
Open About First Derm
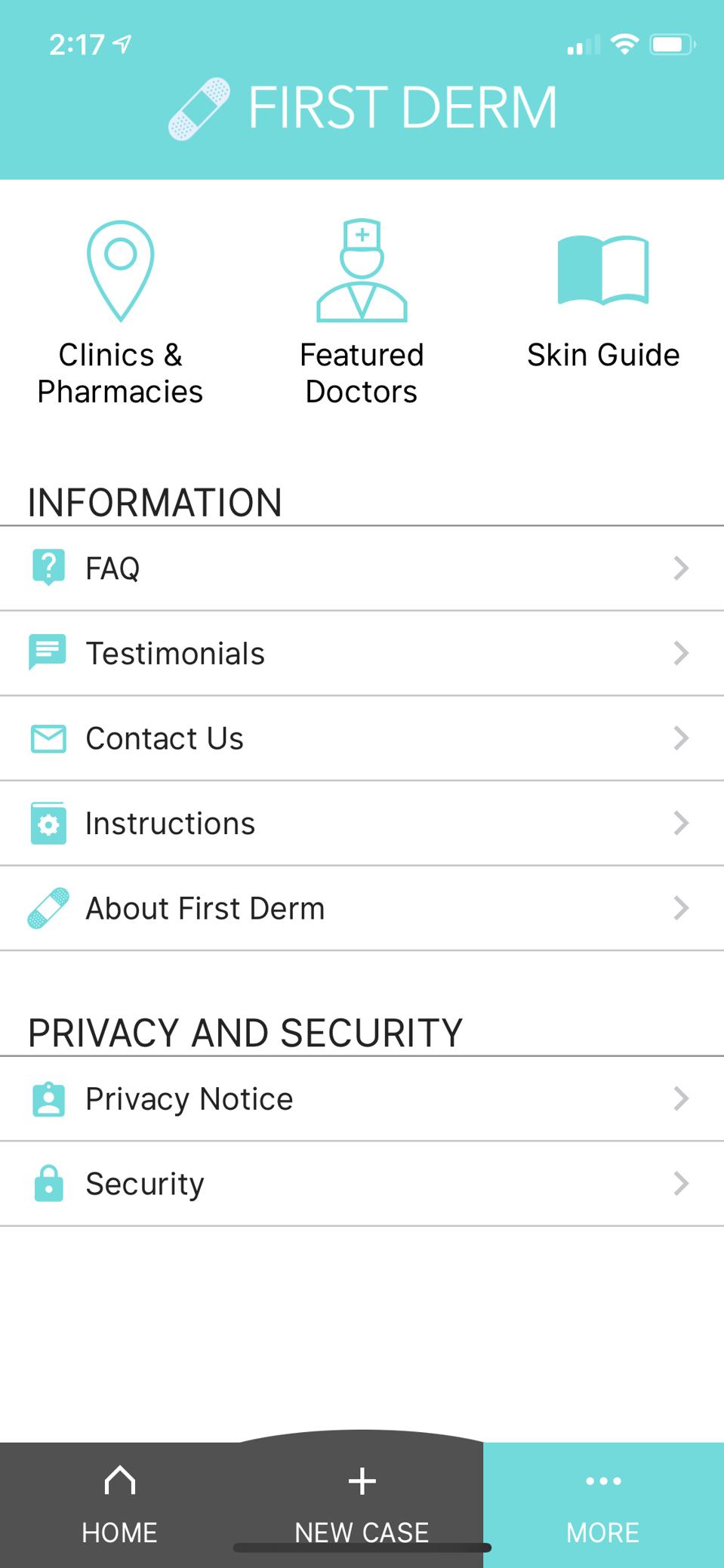pos(362,908)
